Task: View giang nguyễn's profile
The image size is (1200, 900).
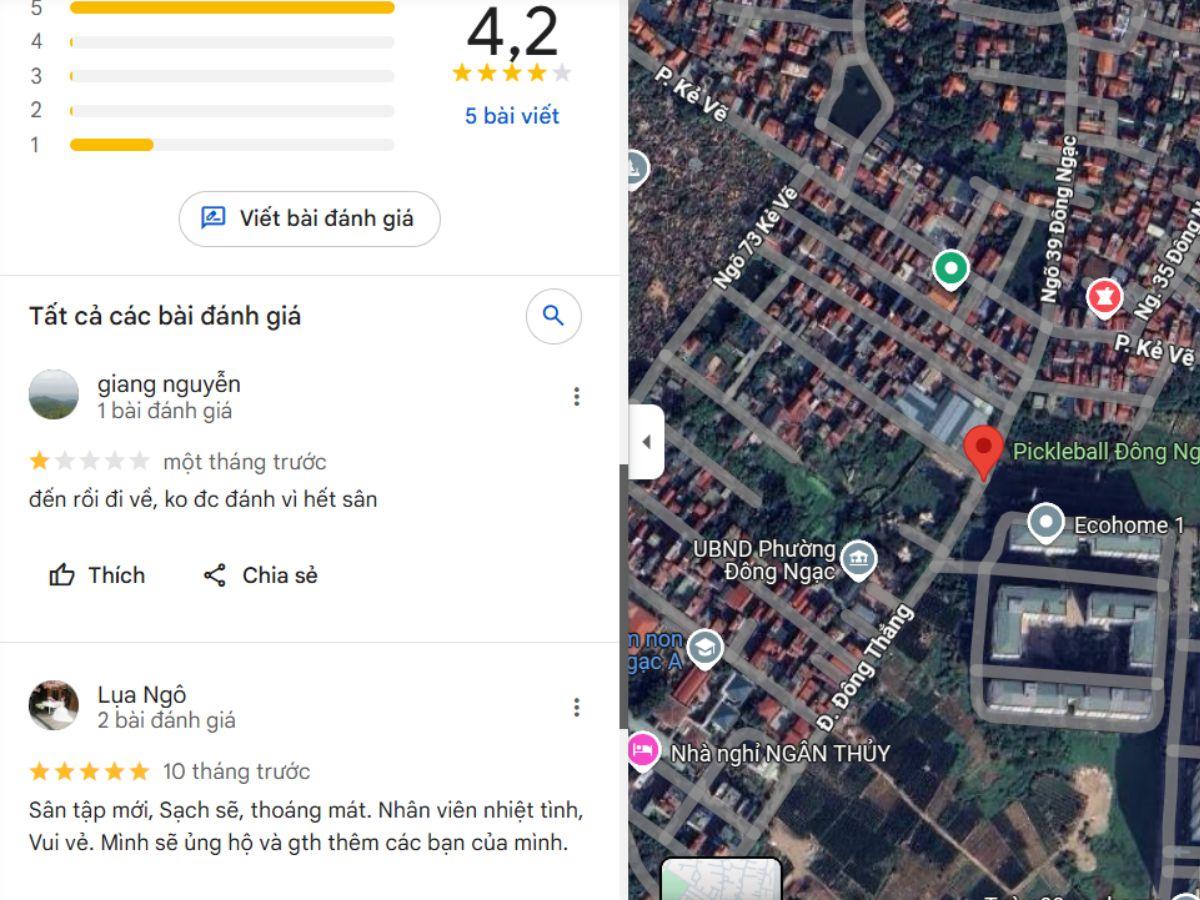Action: pos(54,395)
